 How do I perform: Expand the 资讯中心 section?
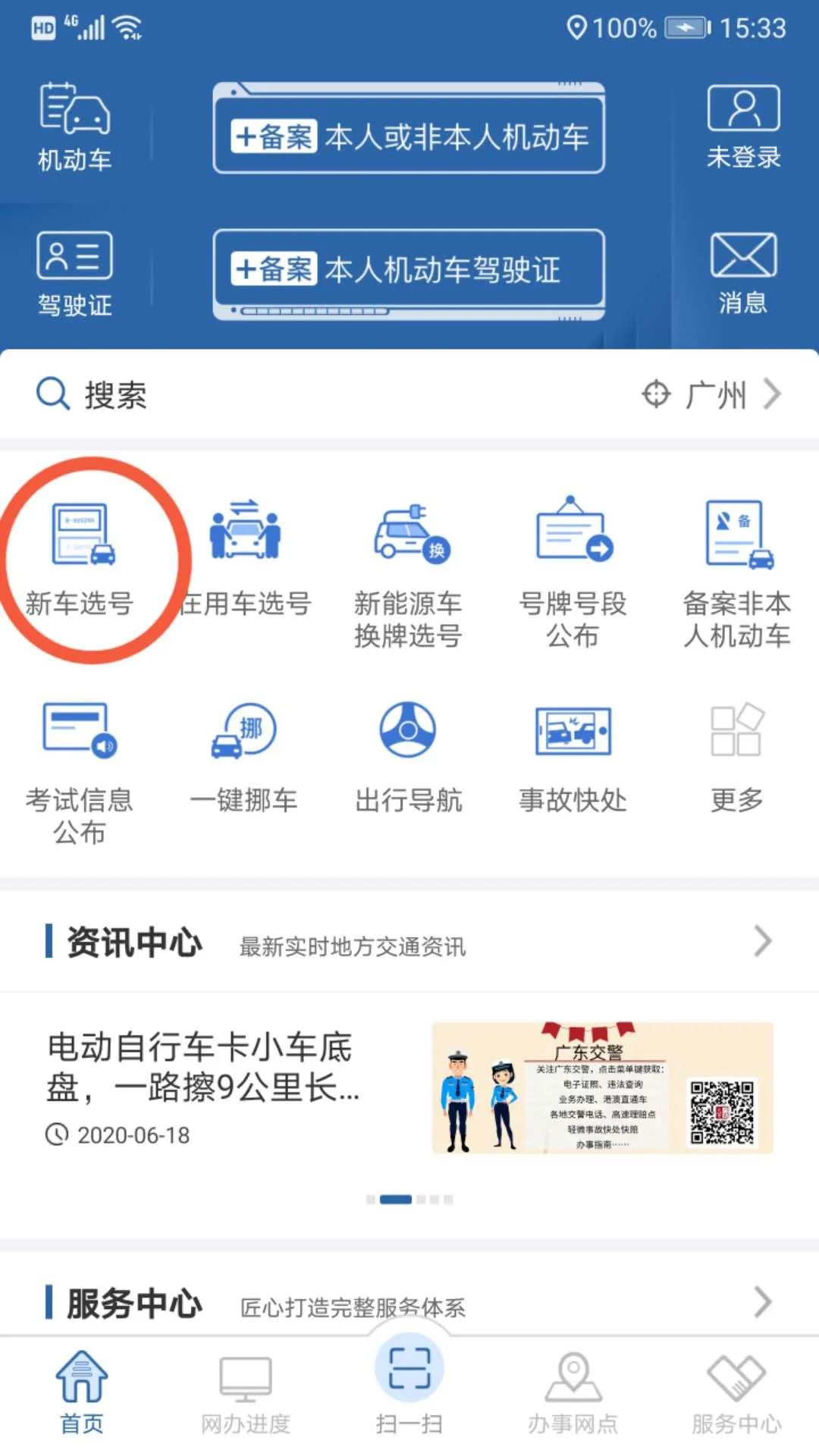[x=761, y=942]
